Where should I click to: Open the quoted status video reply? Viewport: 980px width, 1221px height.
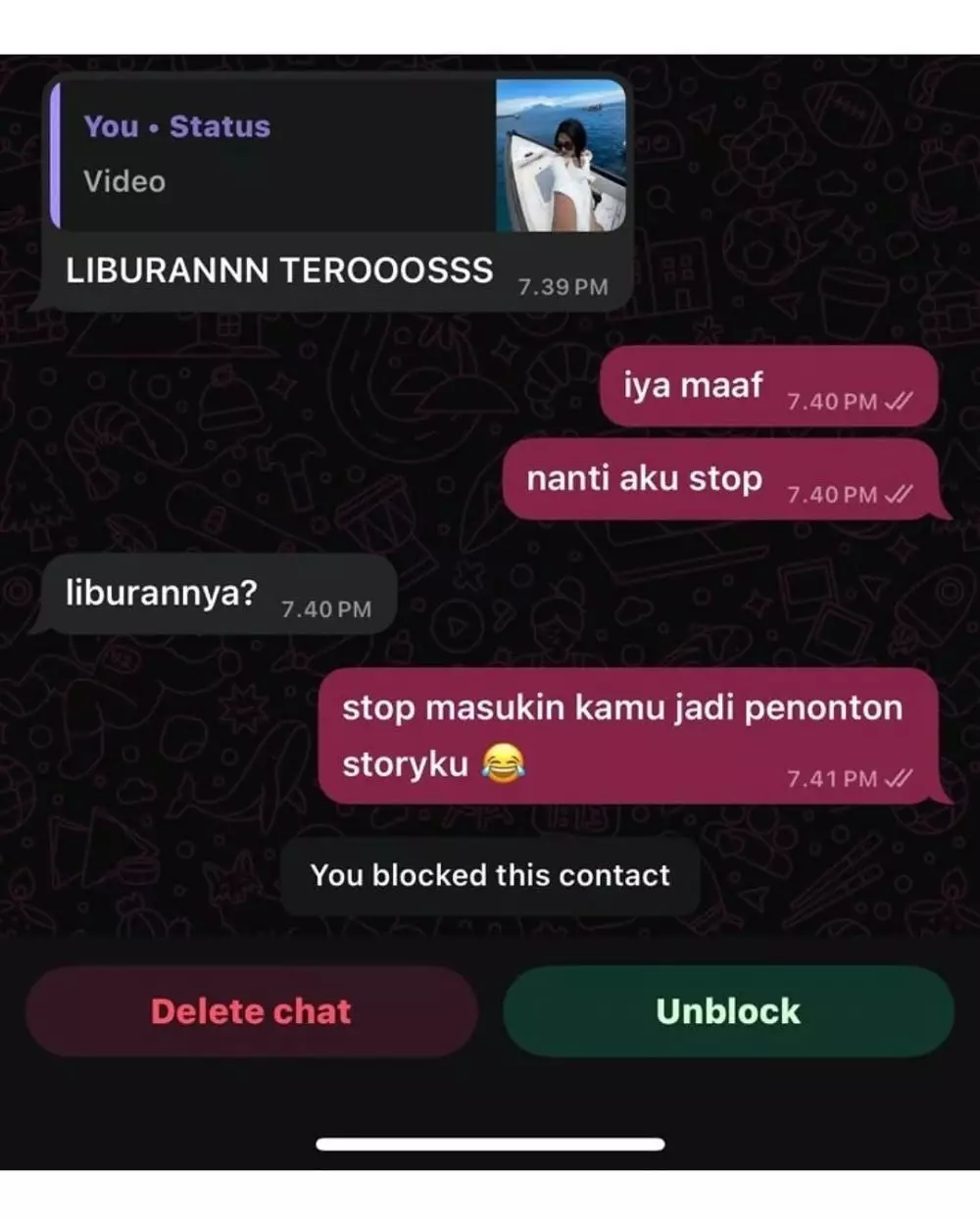click(338, 155)
